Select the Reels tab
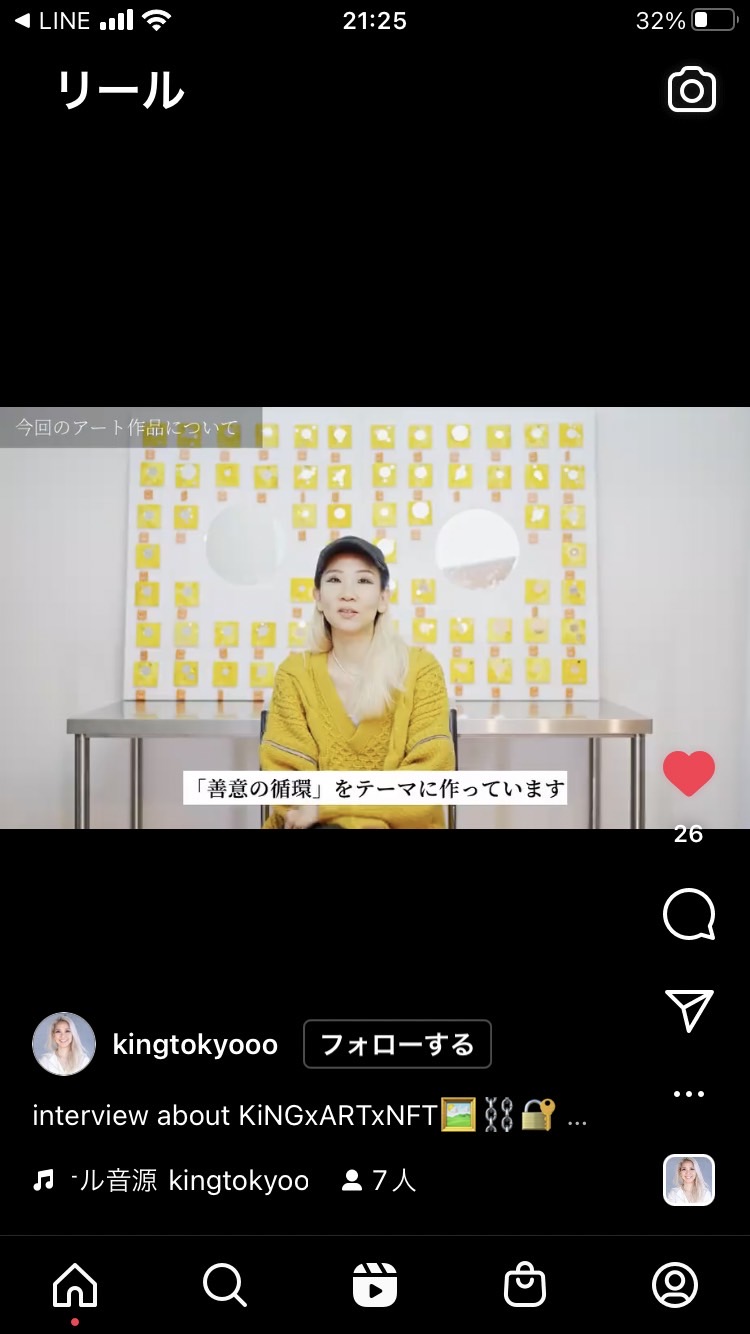Viewport: 750px width, 1334px height. [375, 1284]
